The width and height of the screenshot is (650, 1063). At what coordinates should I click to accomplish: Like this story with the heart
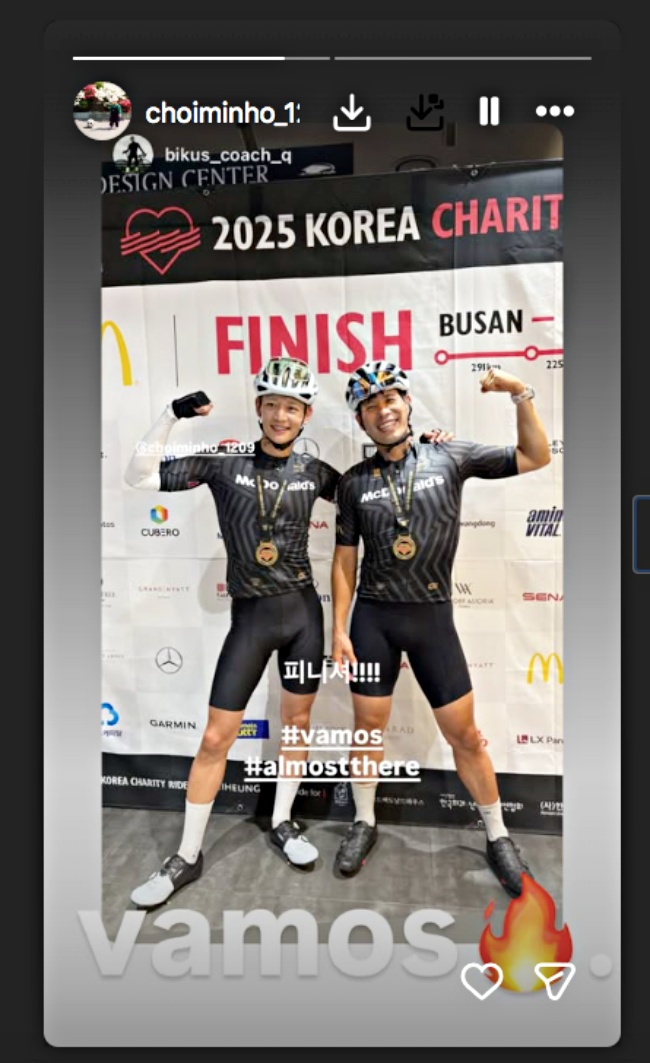[481, 981]
